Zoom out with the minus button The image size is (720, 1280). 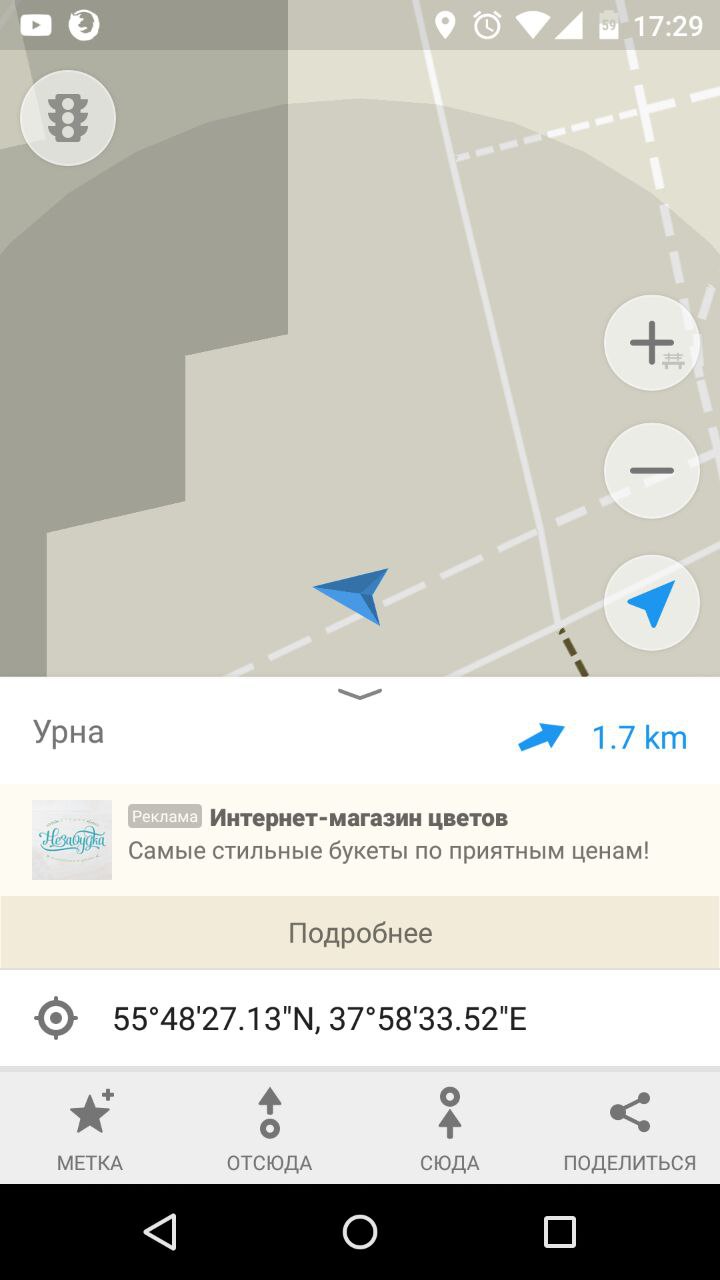click(x=652, y=471)
